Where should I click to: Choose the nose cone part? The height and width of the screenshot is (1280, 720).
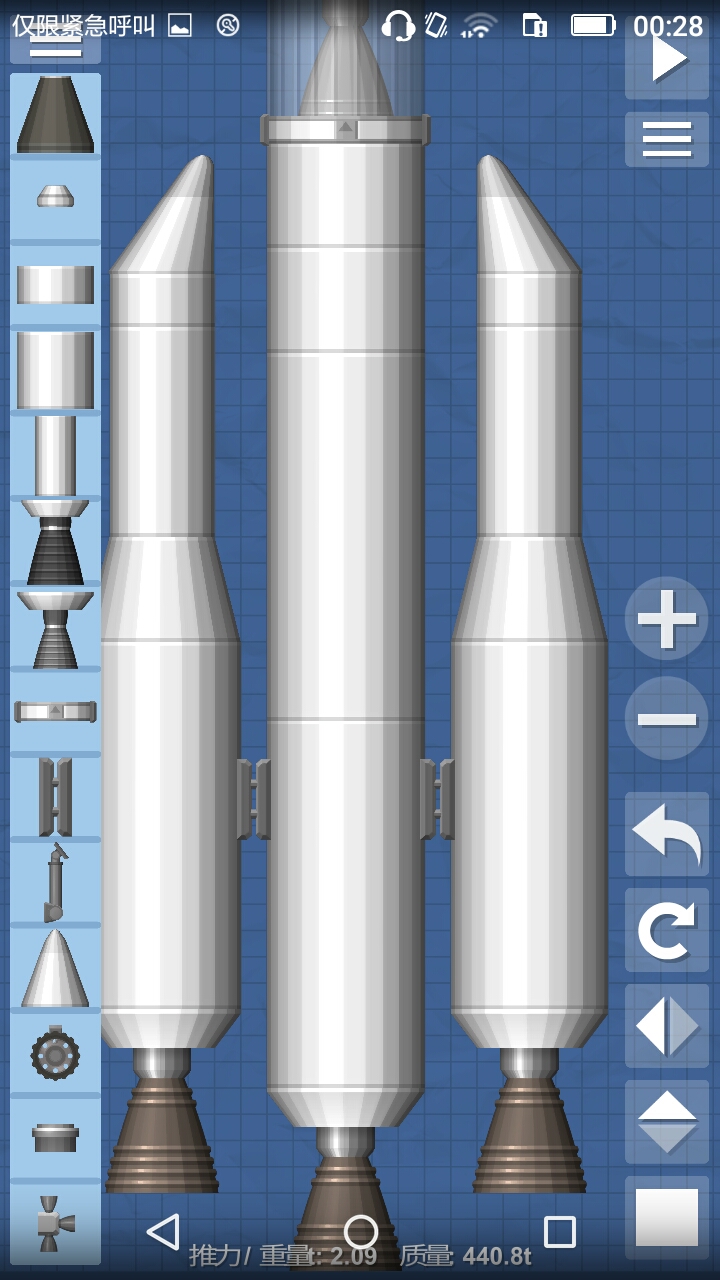pyautogui.click(x=55, y=968)
